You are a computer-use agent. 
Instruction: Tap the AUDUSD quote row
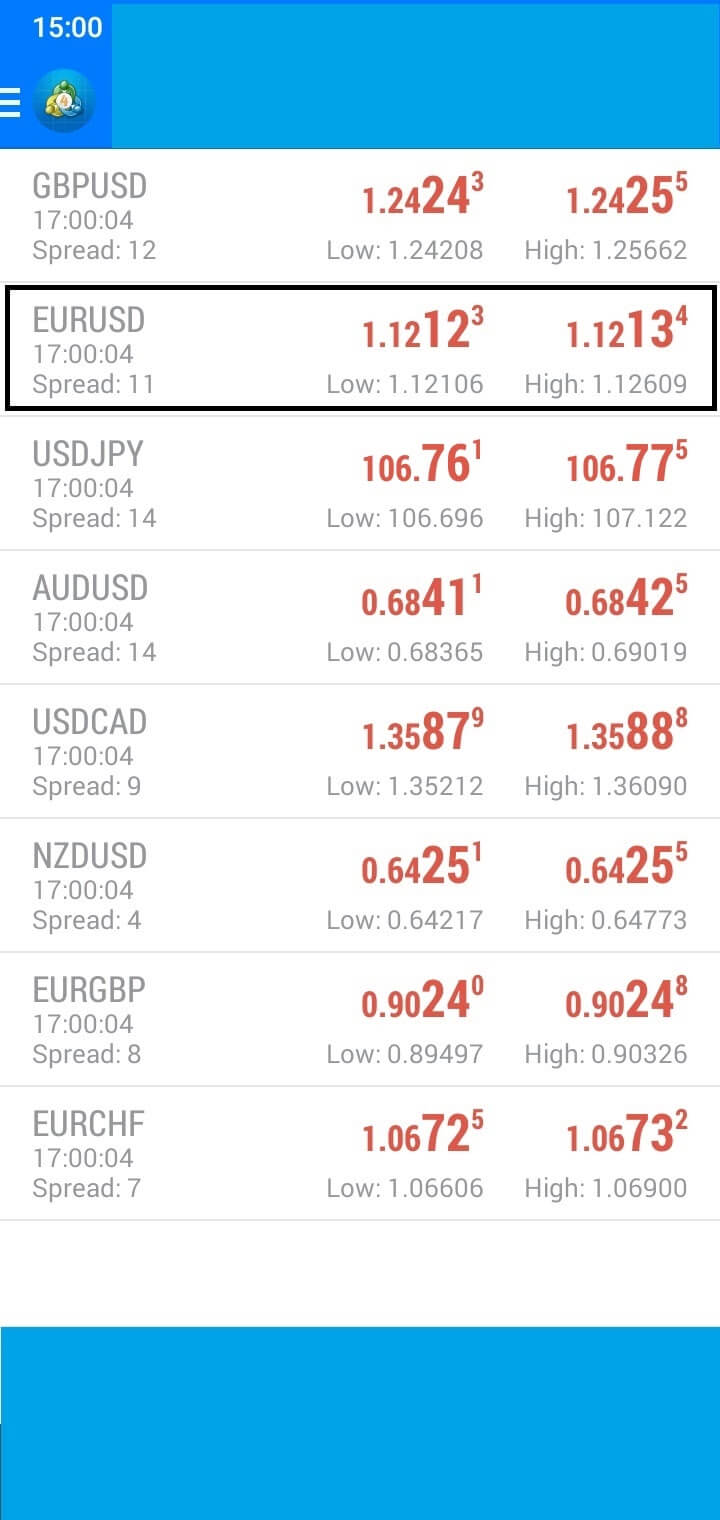(360, 617)
